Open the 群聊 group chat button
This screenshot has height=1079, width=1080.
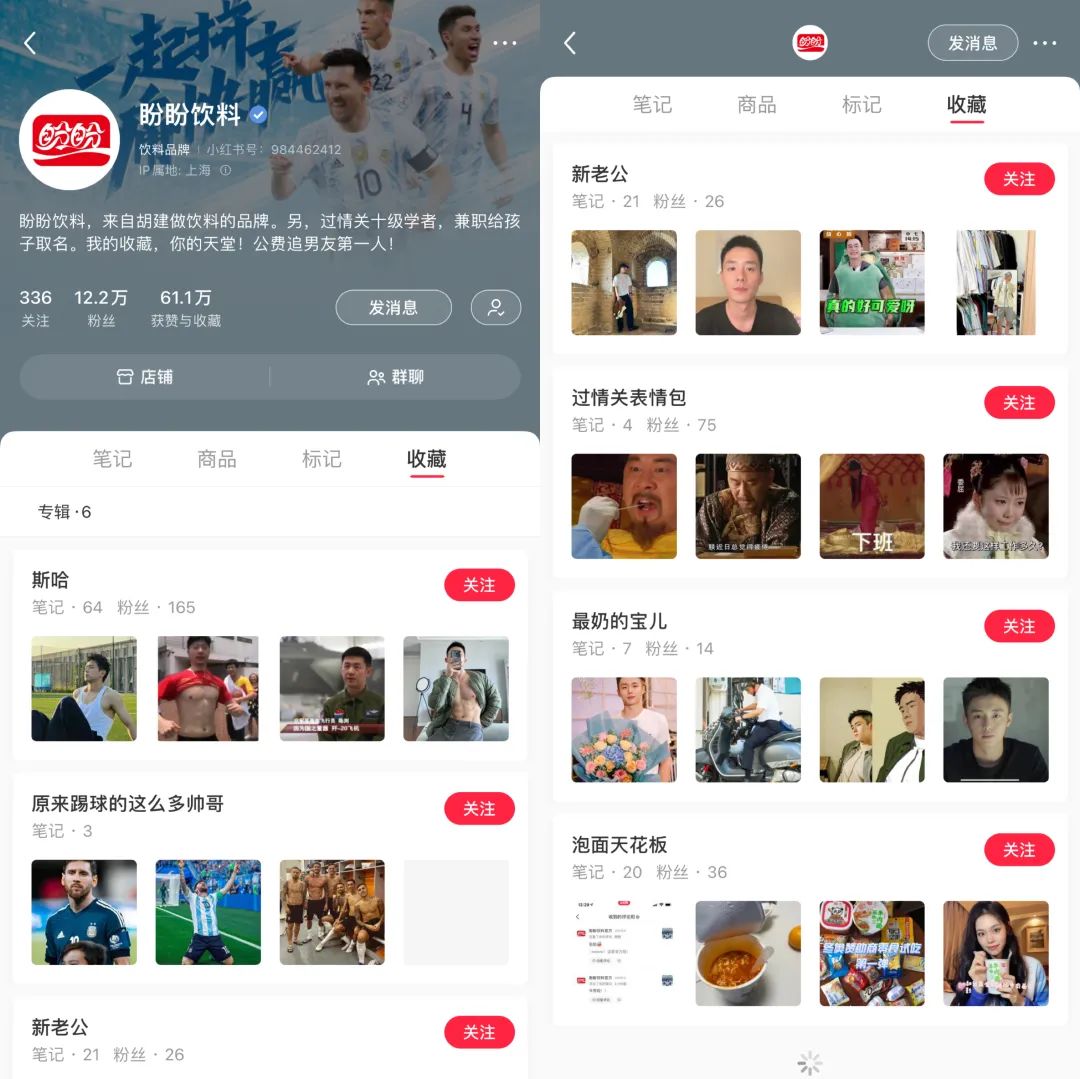pos(395,377)
